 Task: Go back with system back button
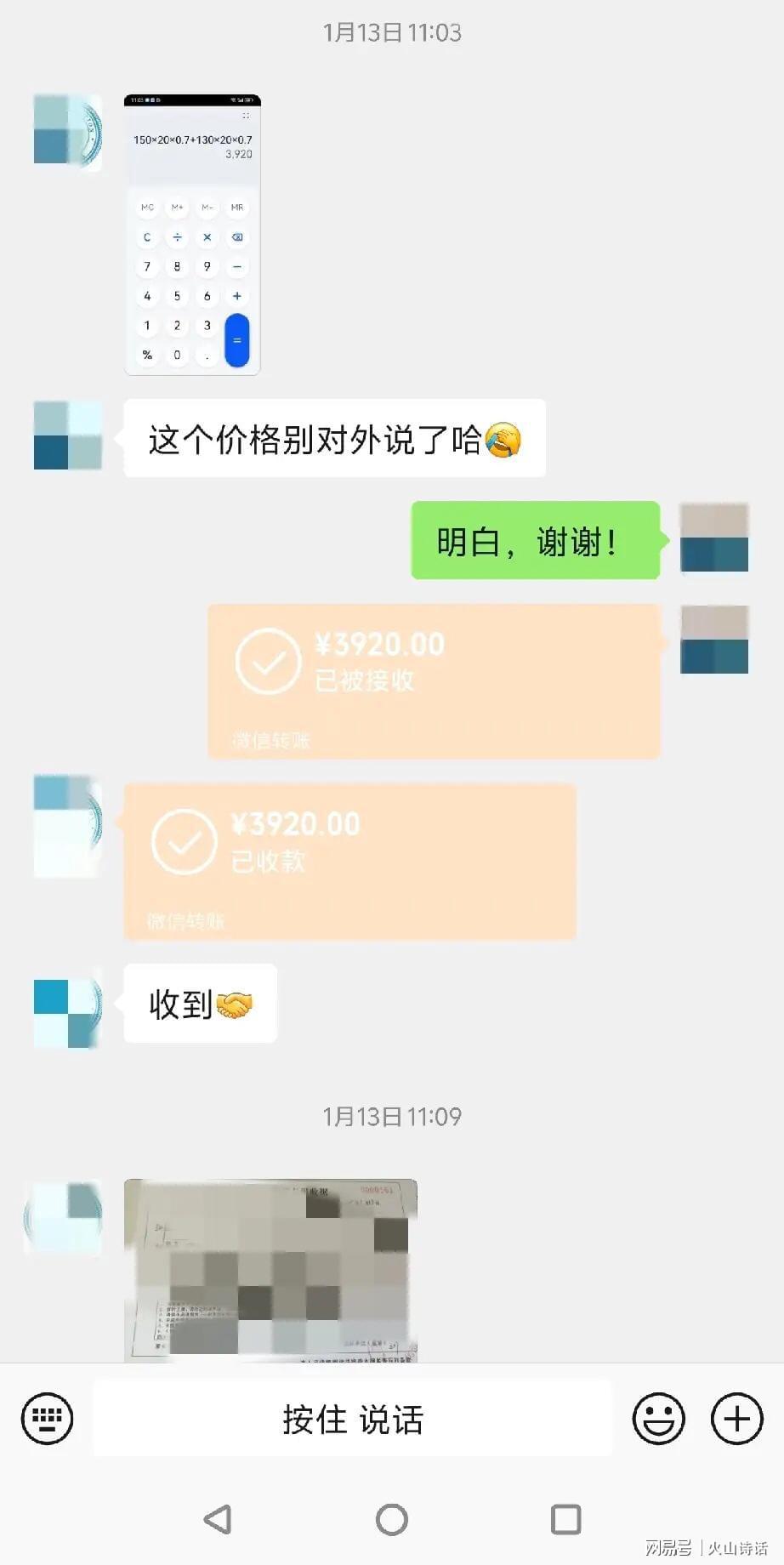pyautogui.click(x=218, y=1519)
